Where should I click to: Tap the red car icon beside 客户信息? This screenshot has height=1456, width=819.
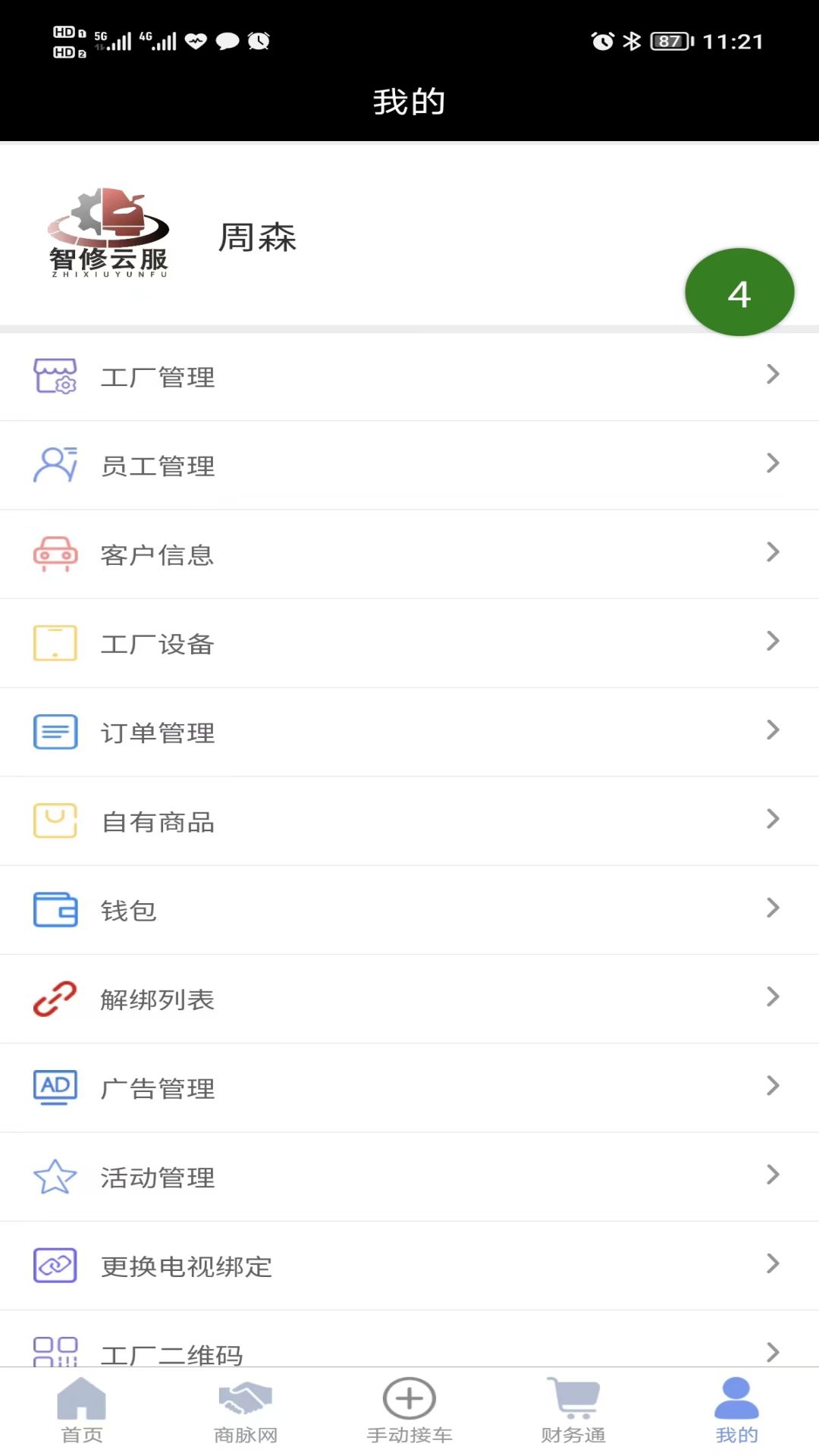(x=55, y=554)
